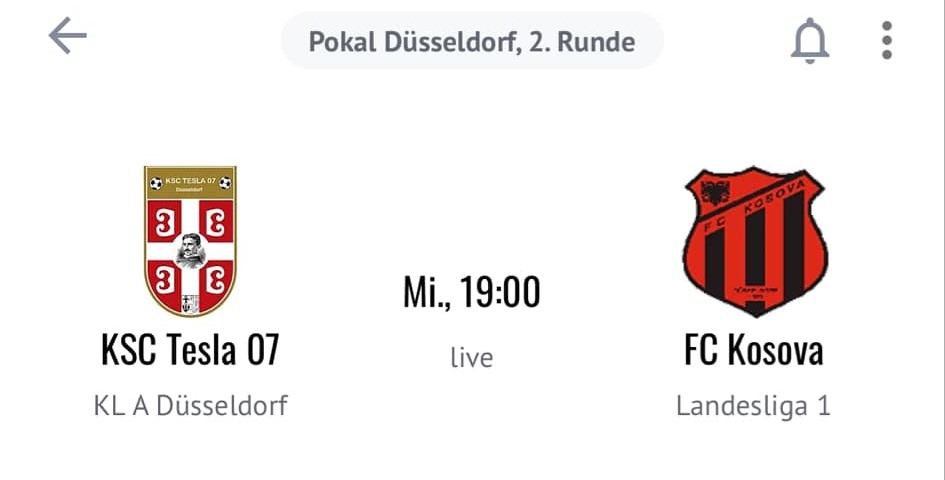Image resolution: width=945 pixels, height=480 pixels.
Task: Enable match notifications with the bell
Action: pos(810,41)
